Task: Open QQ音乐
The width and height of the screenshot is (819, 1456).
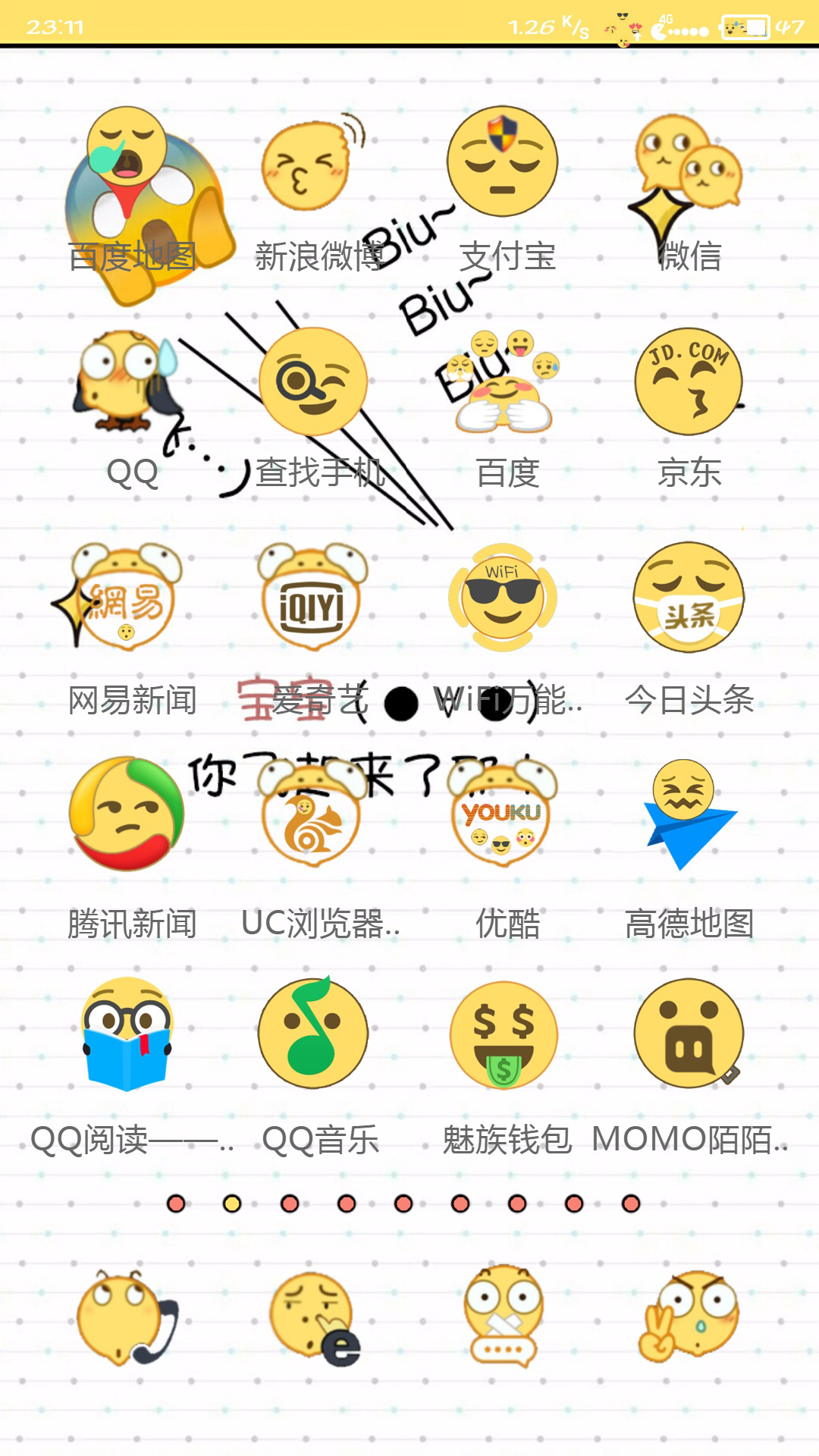Action: 312,1034
